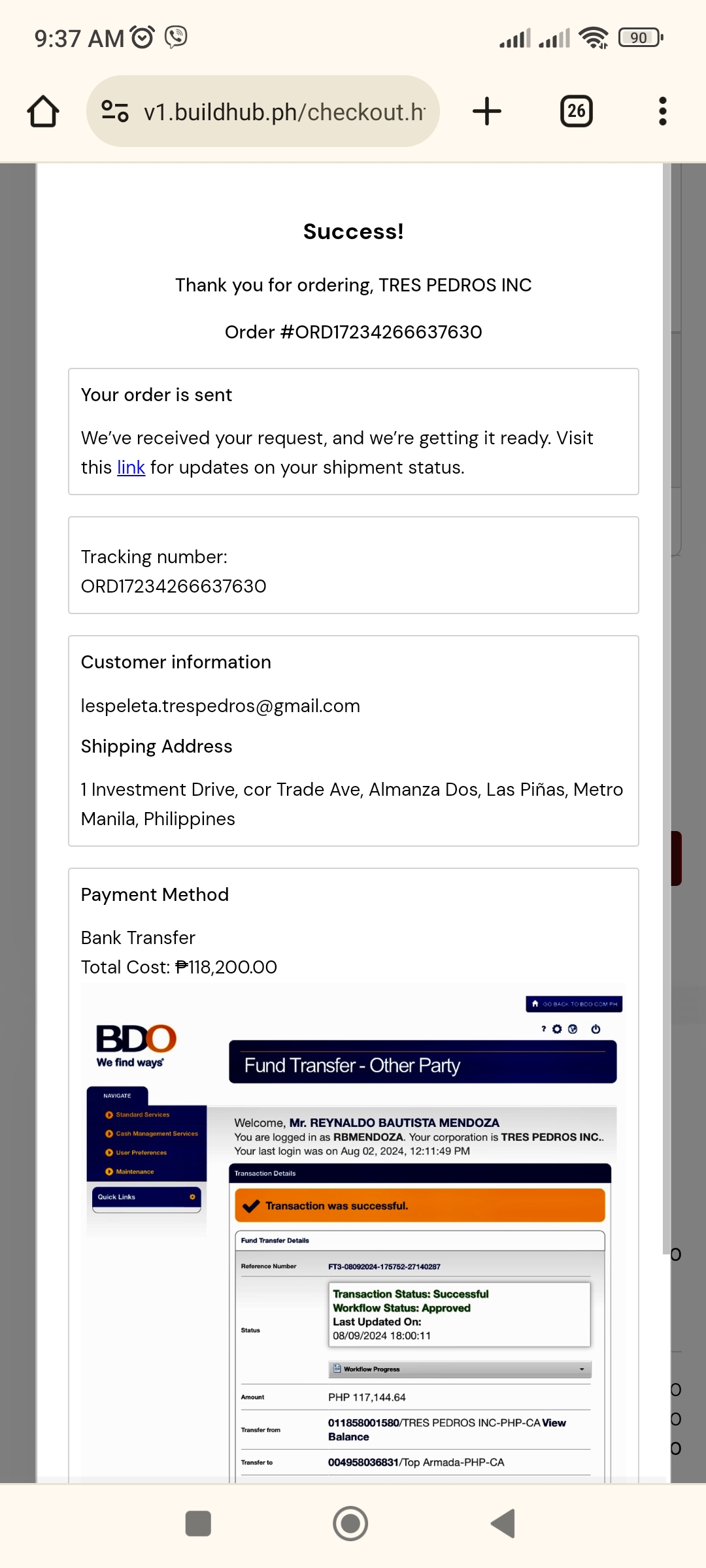Viewport: 706px width, 1568px height.
Task: Tap the system back button
Action: (x=503, y=1524)
